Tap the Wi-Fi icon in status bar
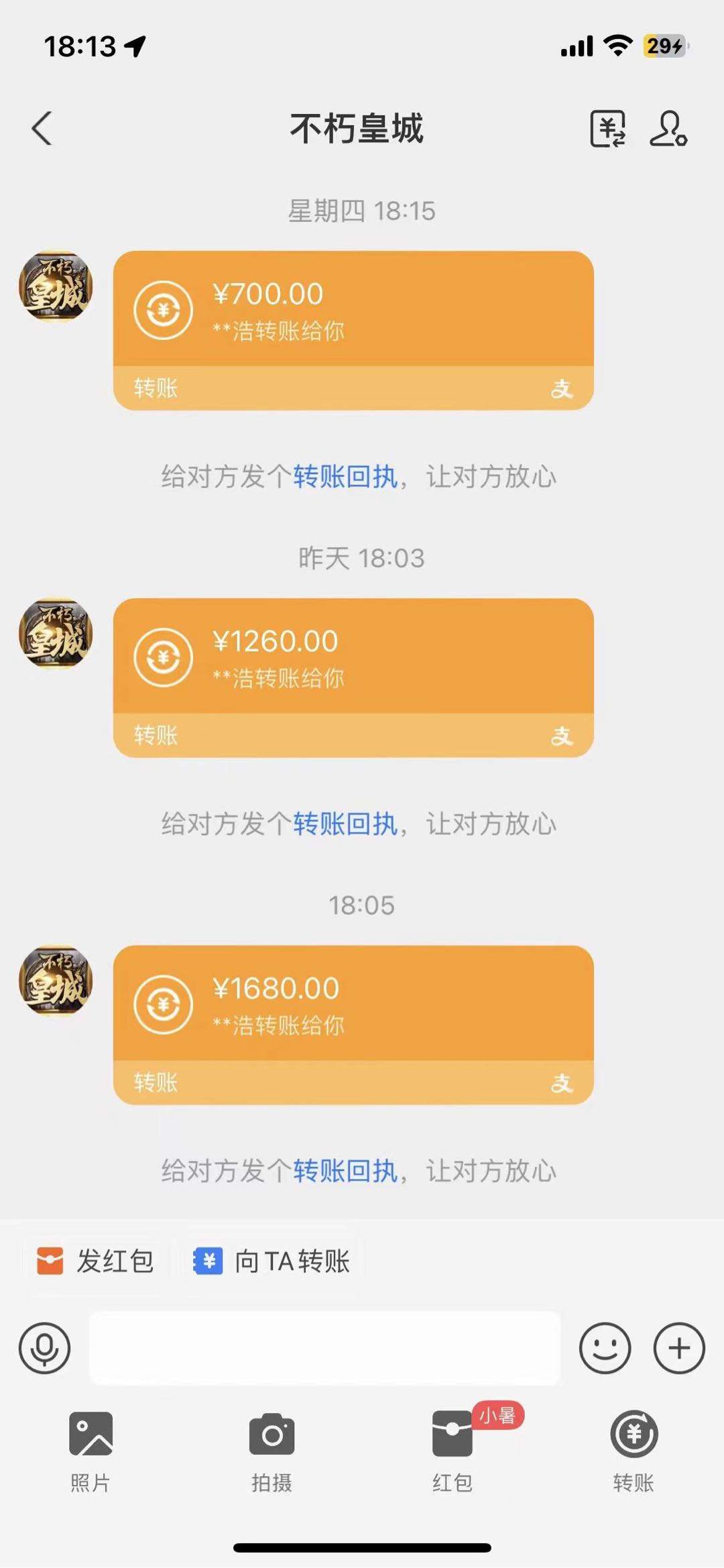This screenshot has width=724, height=1568. [x=617, y=46]
